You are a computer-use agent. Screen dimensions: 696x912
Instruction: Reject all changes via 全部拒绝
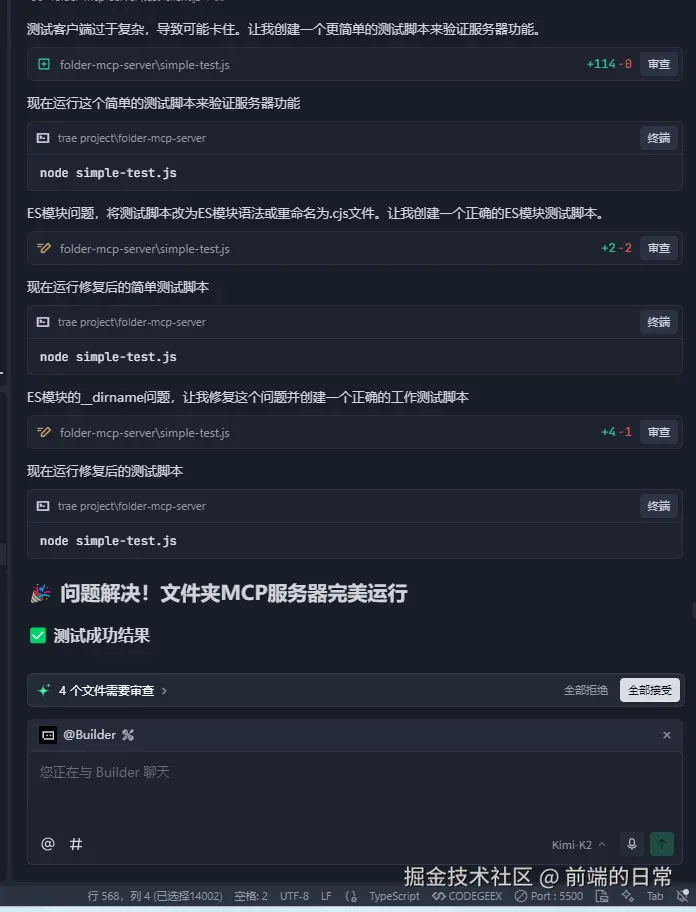pos(586,690)
